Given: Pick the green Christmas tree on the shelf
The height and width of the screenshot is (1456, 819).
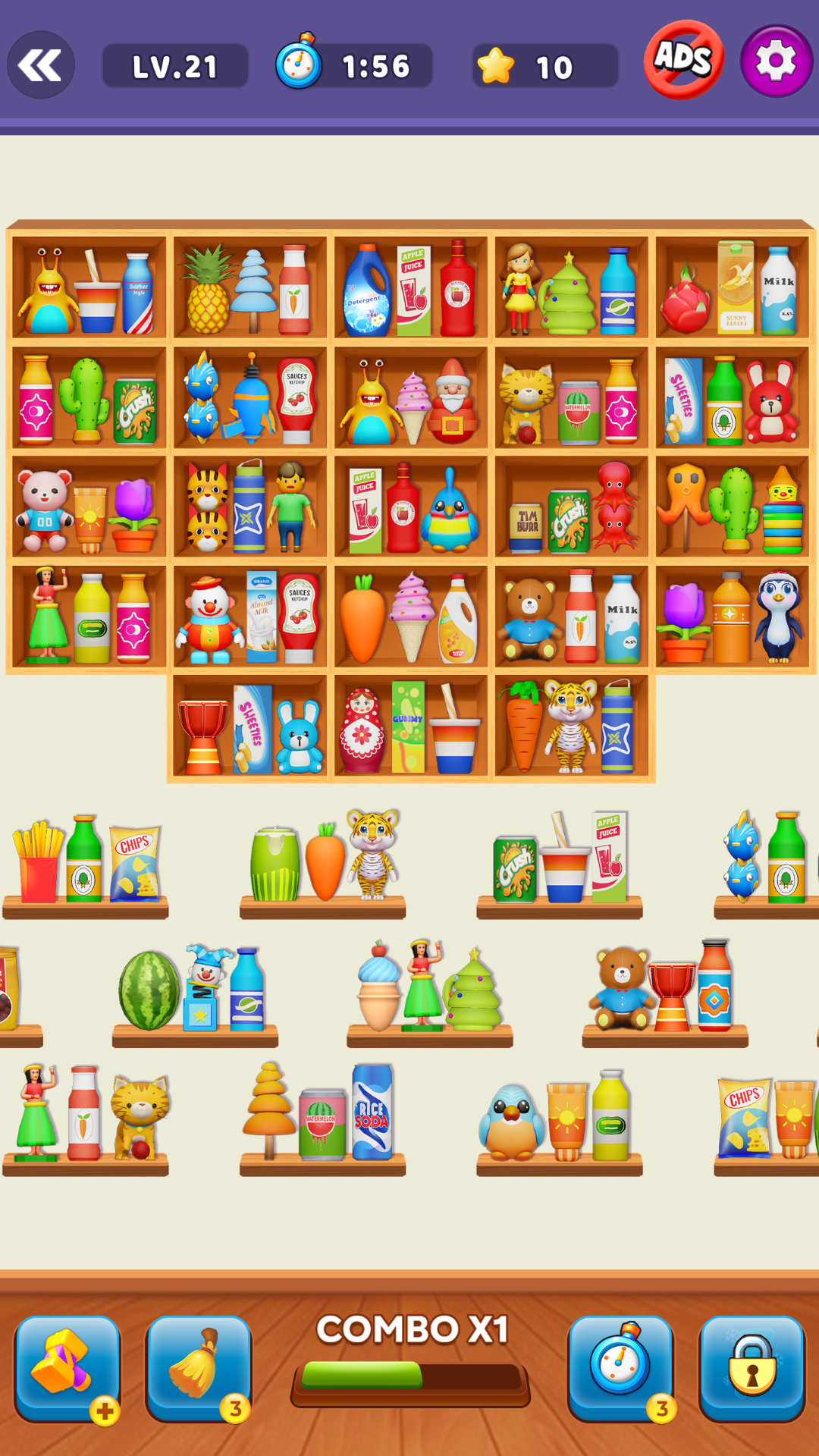Looking at the screenshot, I should pos(473,990).
